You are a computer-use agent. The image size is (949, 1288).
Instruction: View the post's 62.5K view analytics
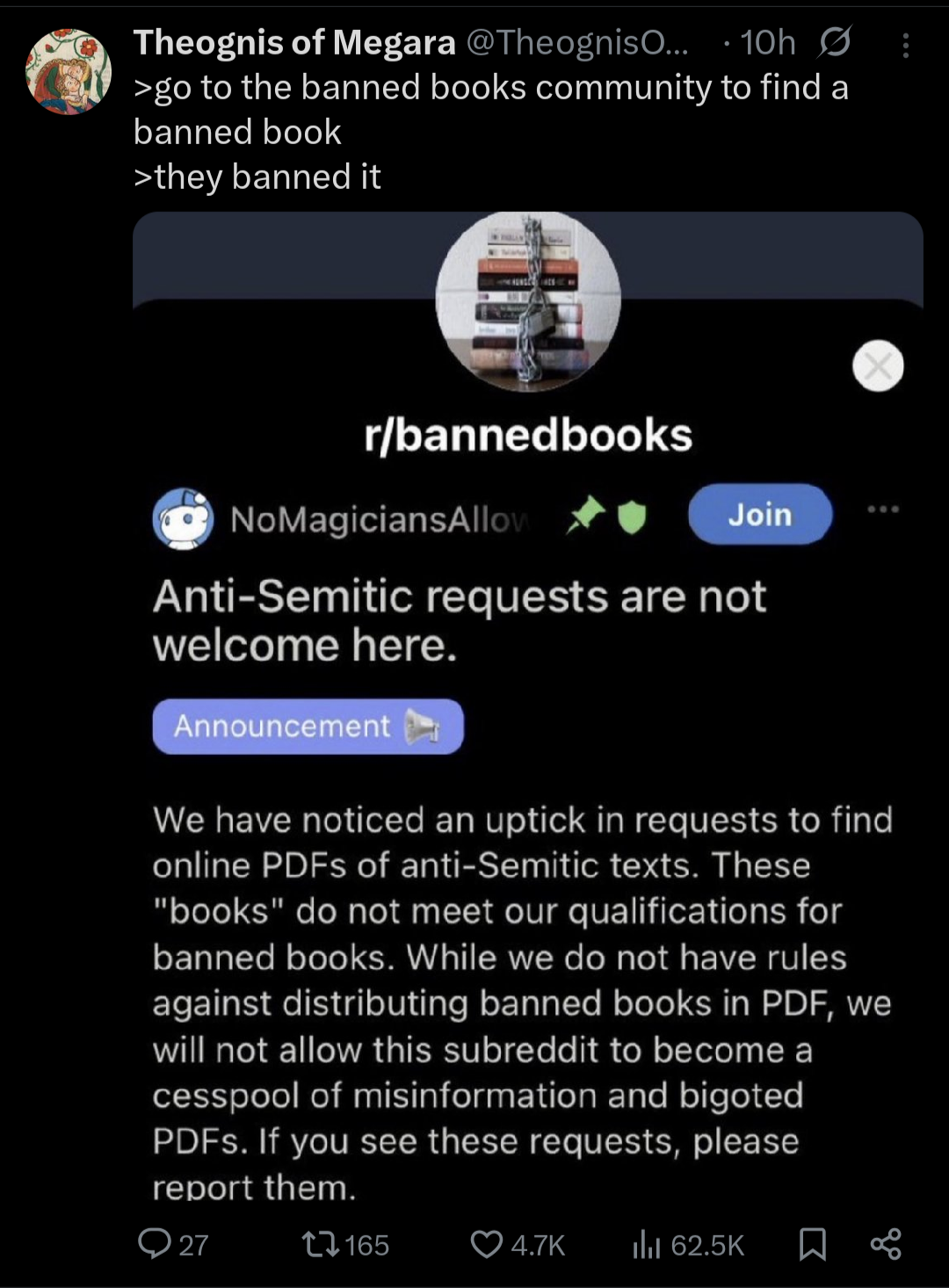pos(647,1243)
